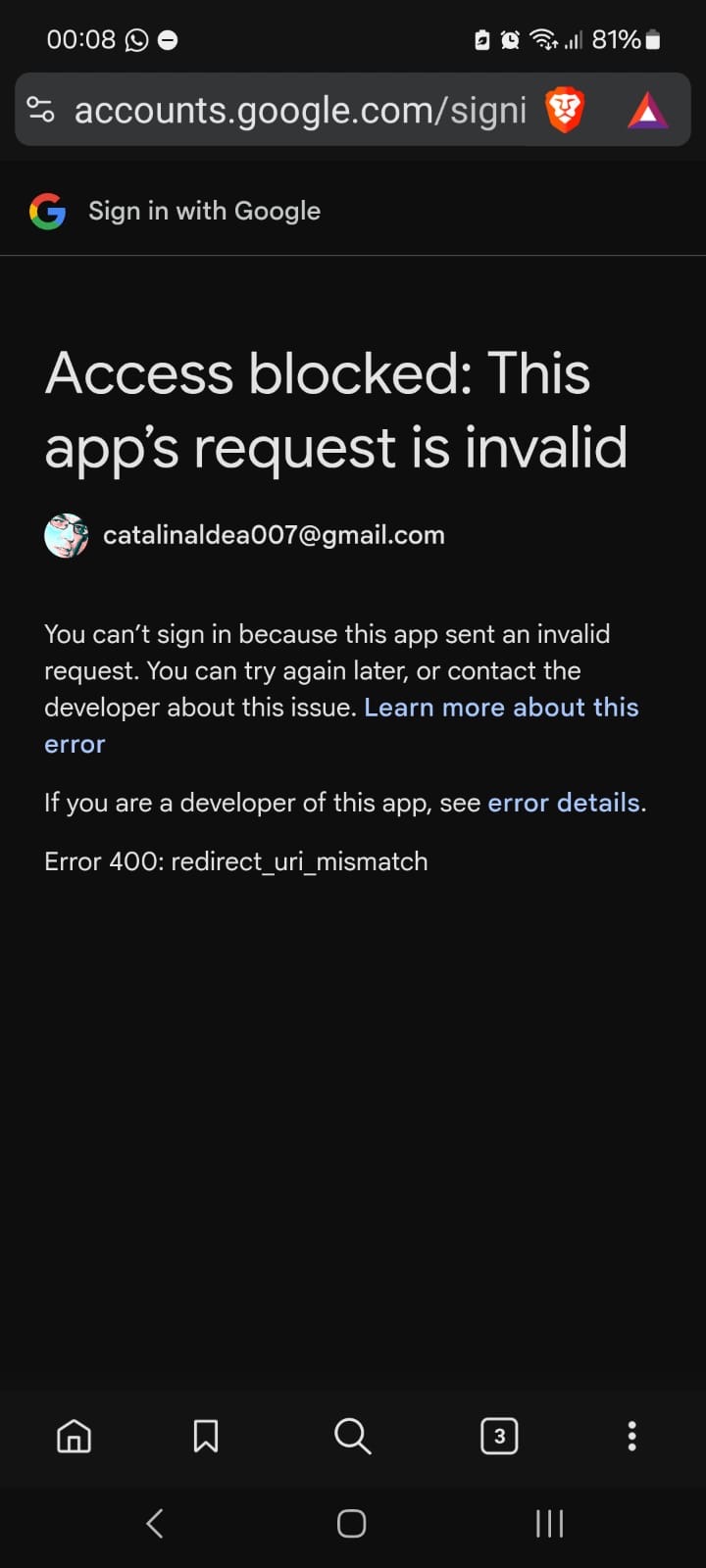Screen dimensions: 706x1568
Task: Open the system recent apps
Action: 549,1523
